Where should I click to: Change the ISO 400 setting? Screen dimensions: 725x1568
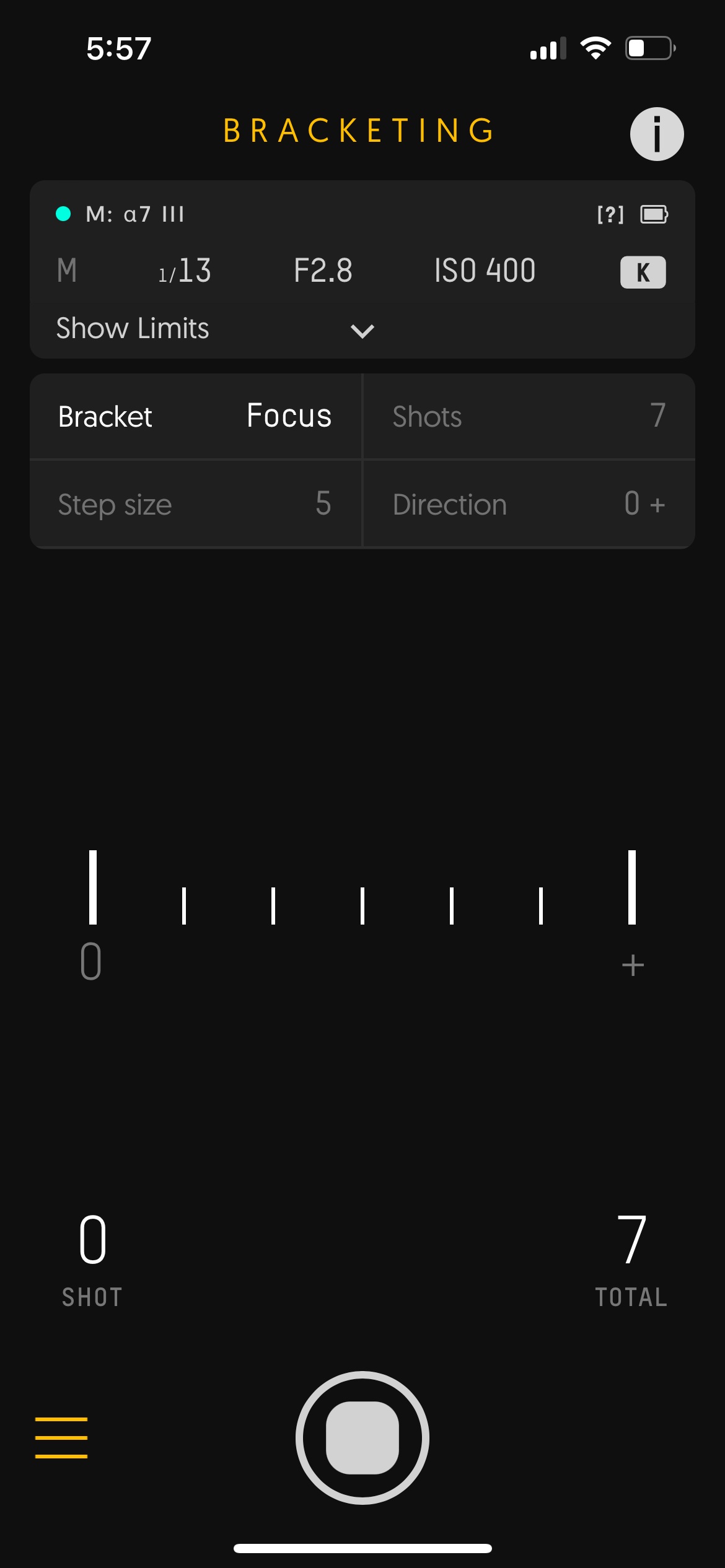485,271
